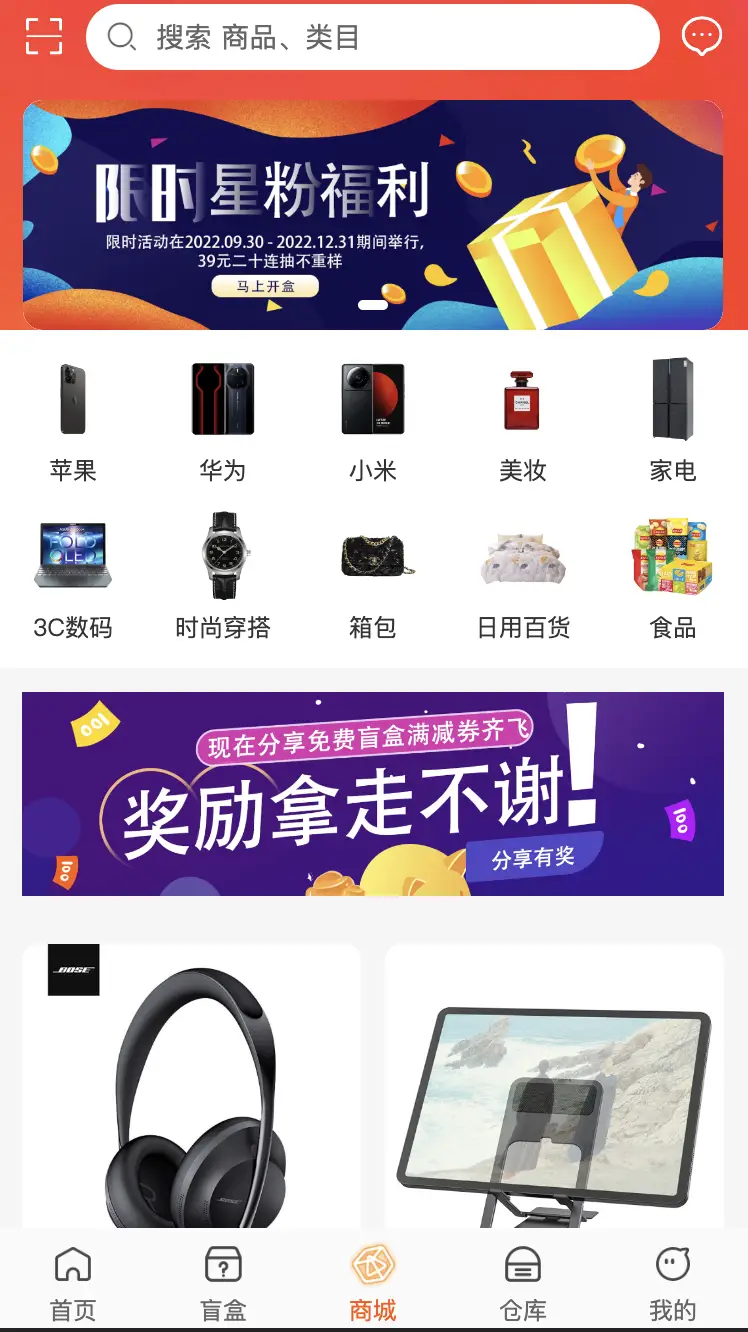Tap the search box for products and categories
This screenshot has width=748, height=1332.
(x=372, y=38)
